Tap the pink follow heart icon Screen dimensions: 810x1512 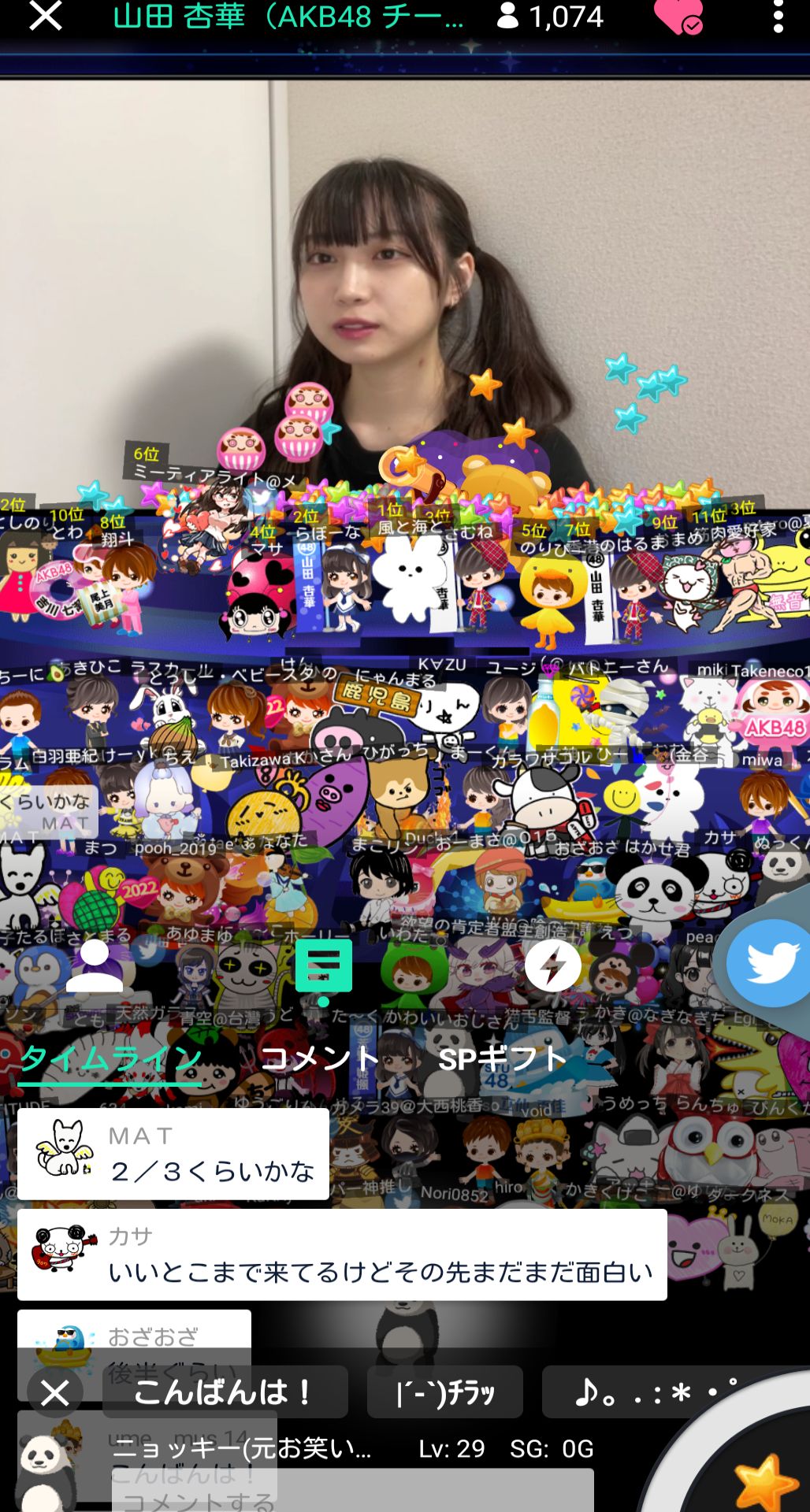click(x=678, y=17)
